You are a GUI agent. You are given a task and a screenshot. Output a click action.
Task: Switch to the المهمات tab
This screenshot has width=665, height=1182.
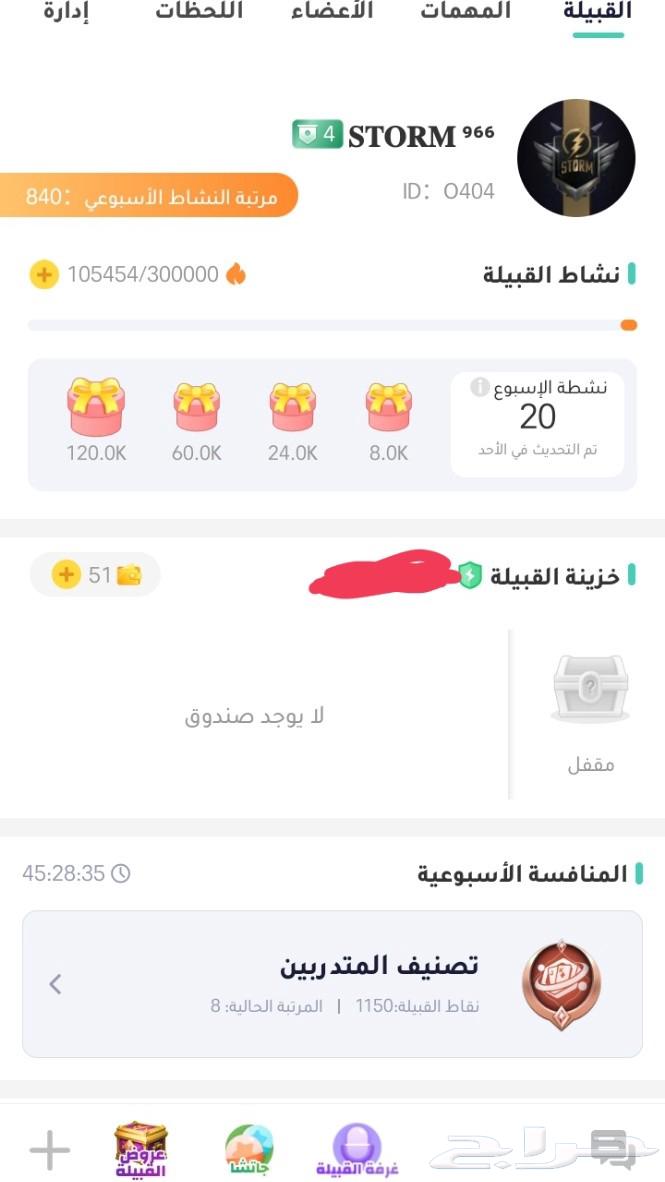click(x=465, y=12)
